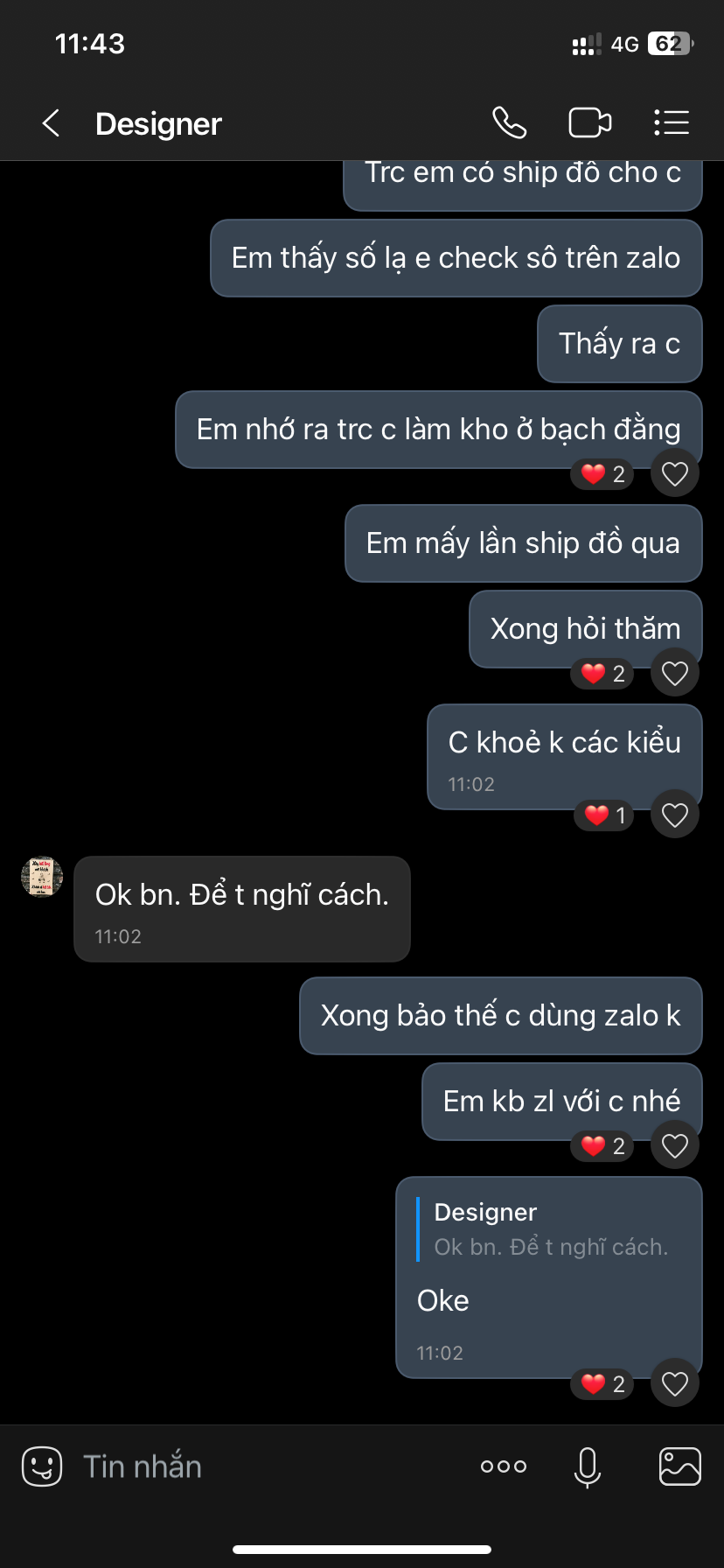This screenshot has height=1568, width=724.
Task: Open the chat options menu
Action: pos(672,123)
